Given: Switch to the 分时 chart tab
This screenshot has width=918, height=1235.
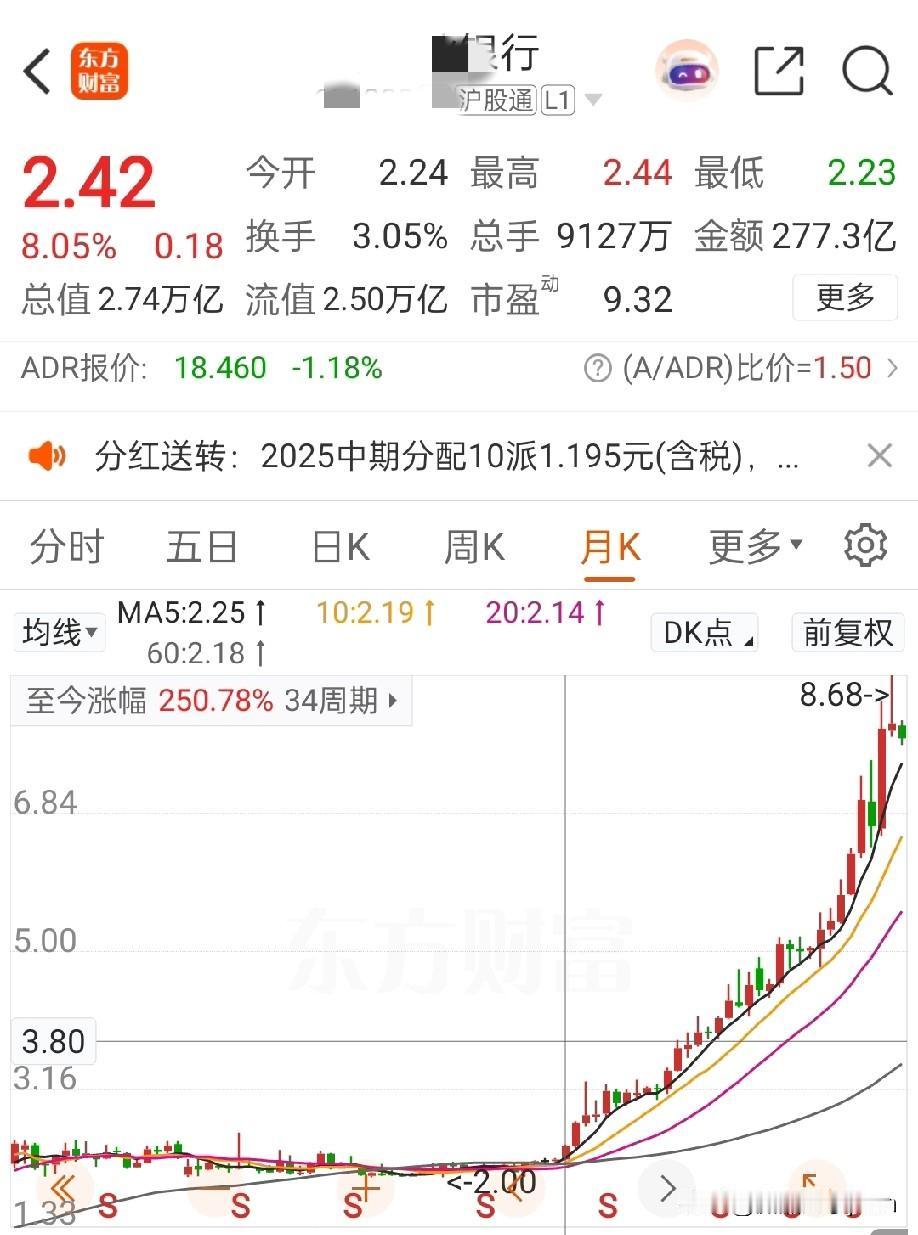Looking at the screenshot, I should tap(66, 545).
